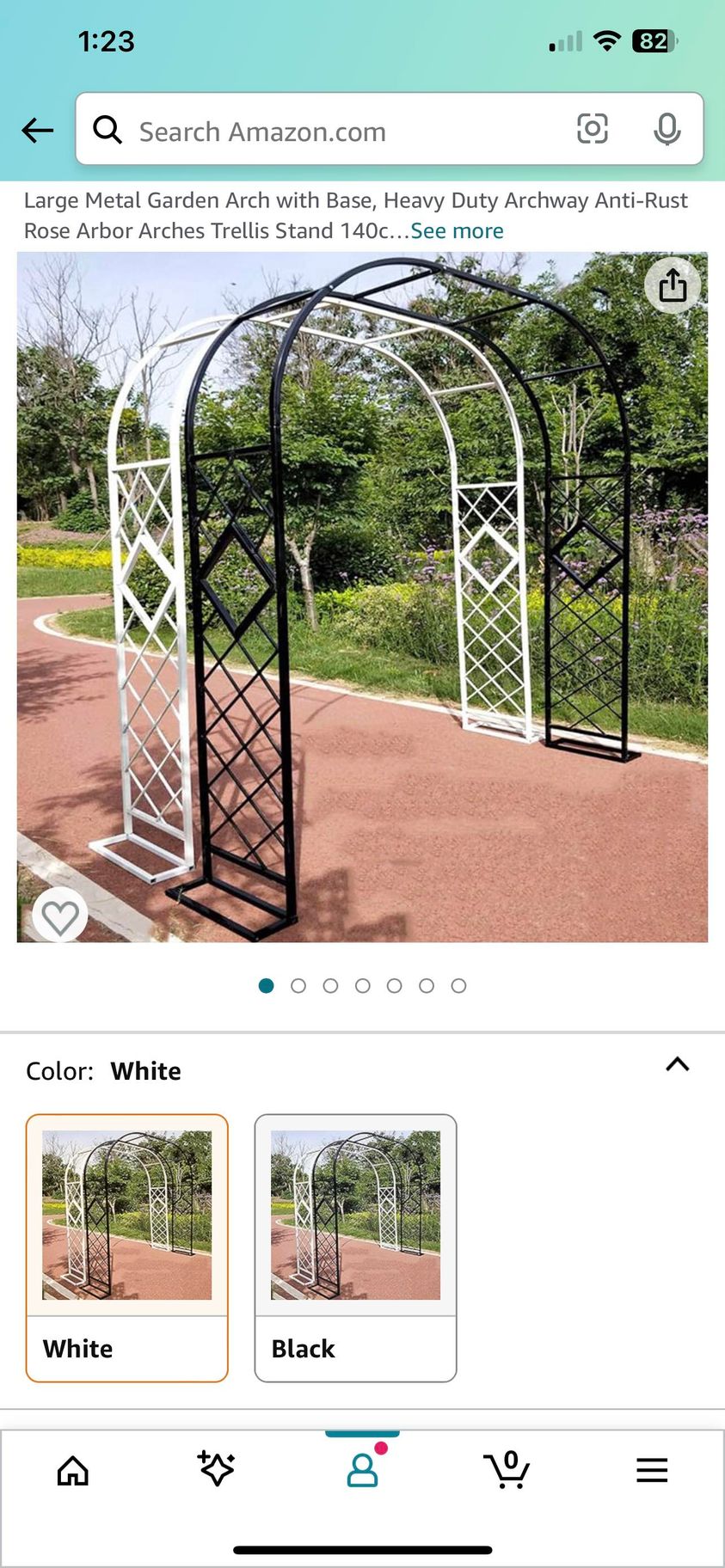Viewport: 725px width, 1568px height.
Task: Go to the Home tab
Action: [x=73, y=1471]
